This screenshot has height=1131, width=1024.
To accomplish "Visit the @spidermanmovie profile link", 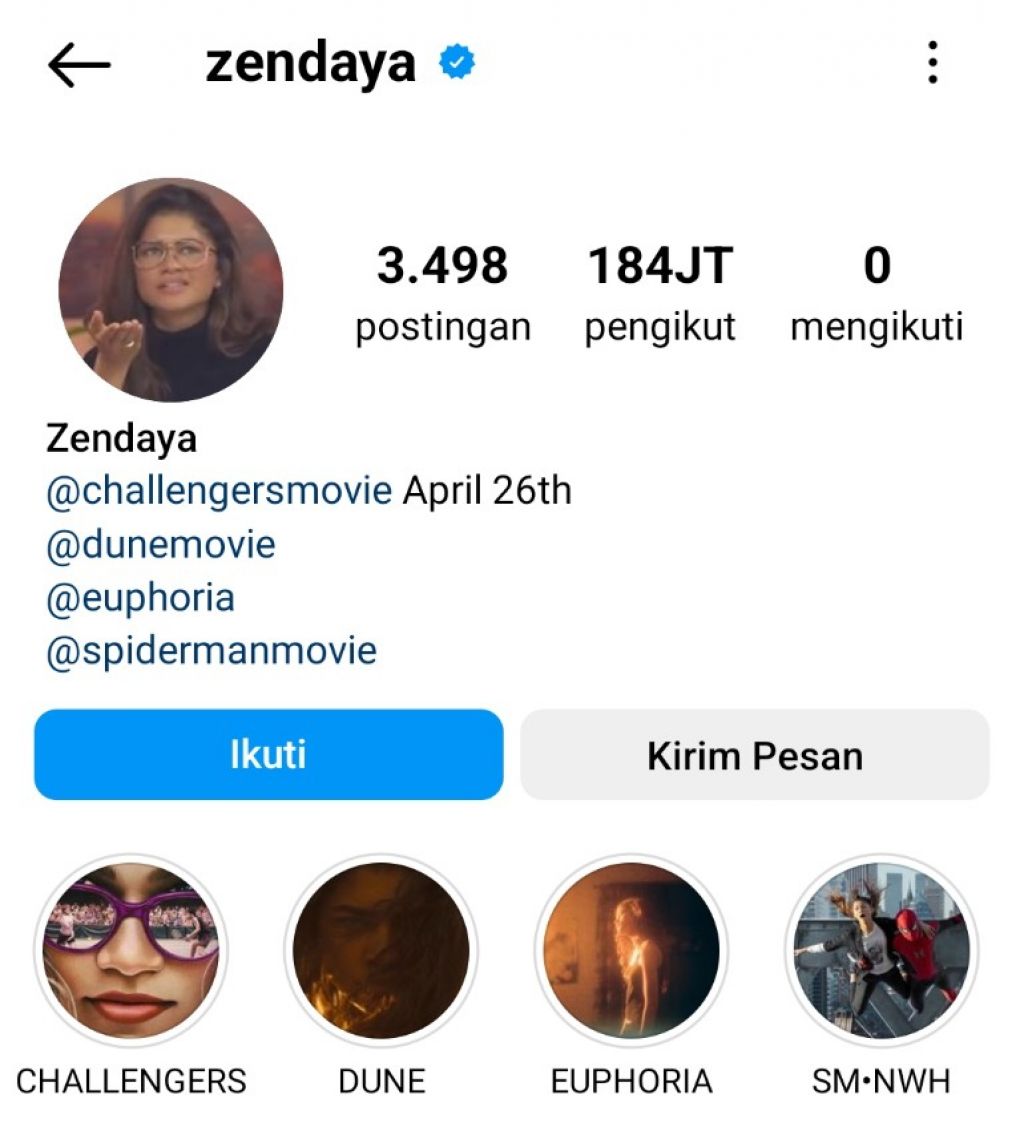I will click(x=212, y=651).
